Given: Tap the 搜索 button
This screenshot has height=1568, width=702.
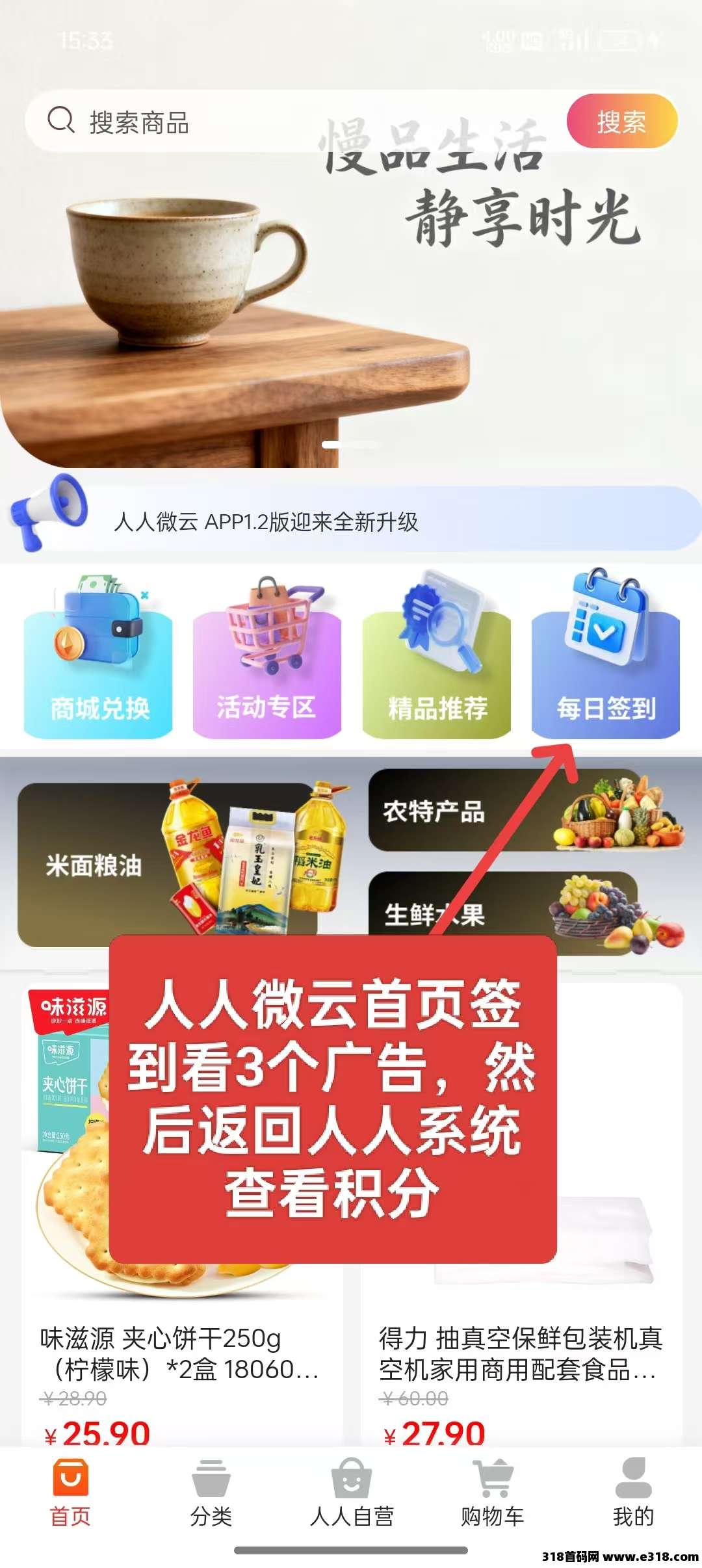Looking at the screenshot, I should click(621, 122).
